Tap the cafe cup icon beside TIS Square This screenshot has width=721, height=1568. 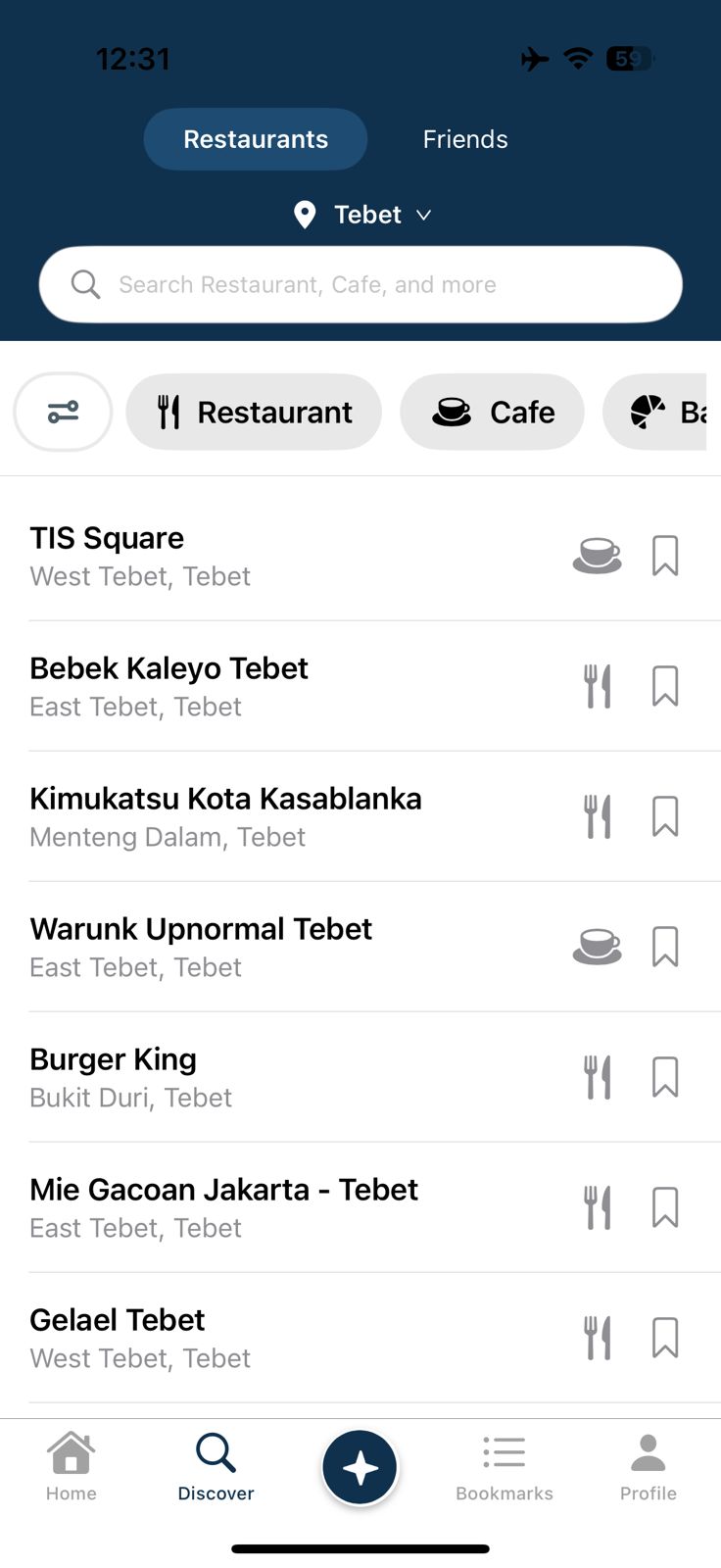(x=598, y=555)
